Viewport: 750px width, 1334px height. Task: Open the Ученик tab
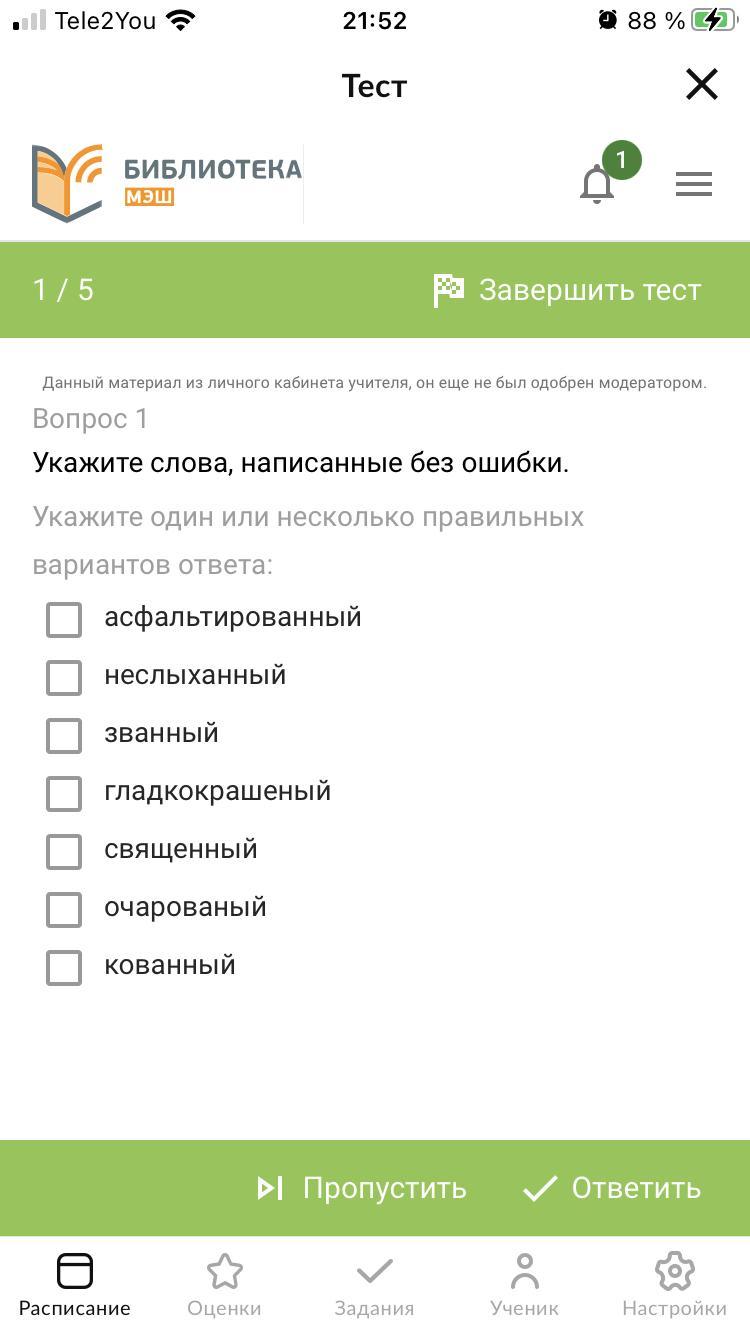click(x=525, y=1285)
